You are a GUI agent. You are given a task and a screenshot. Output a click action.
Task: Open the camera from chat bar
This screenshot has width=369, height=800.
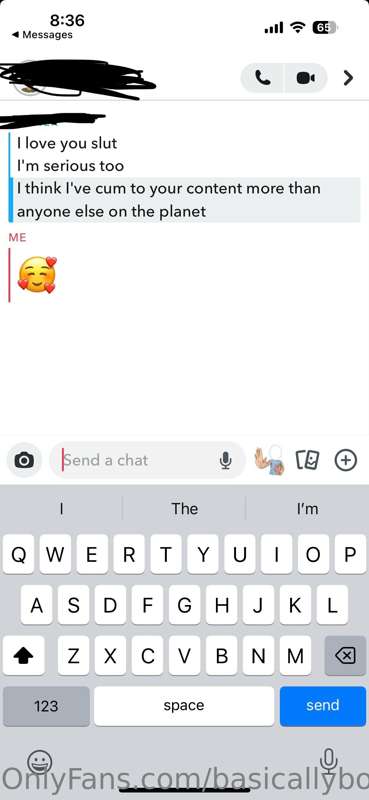click(x=24, y=460)
